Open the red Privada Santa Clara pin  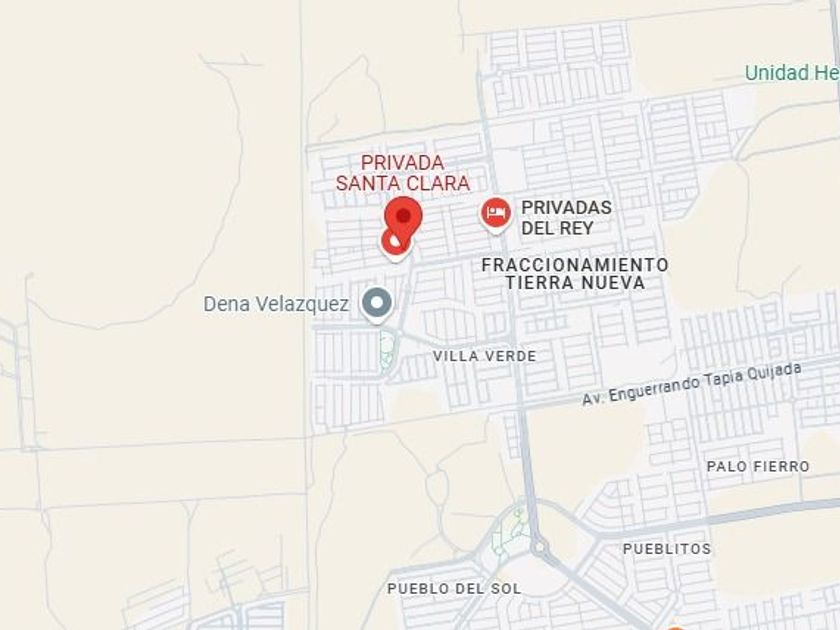click(x=403, y=220)
